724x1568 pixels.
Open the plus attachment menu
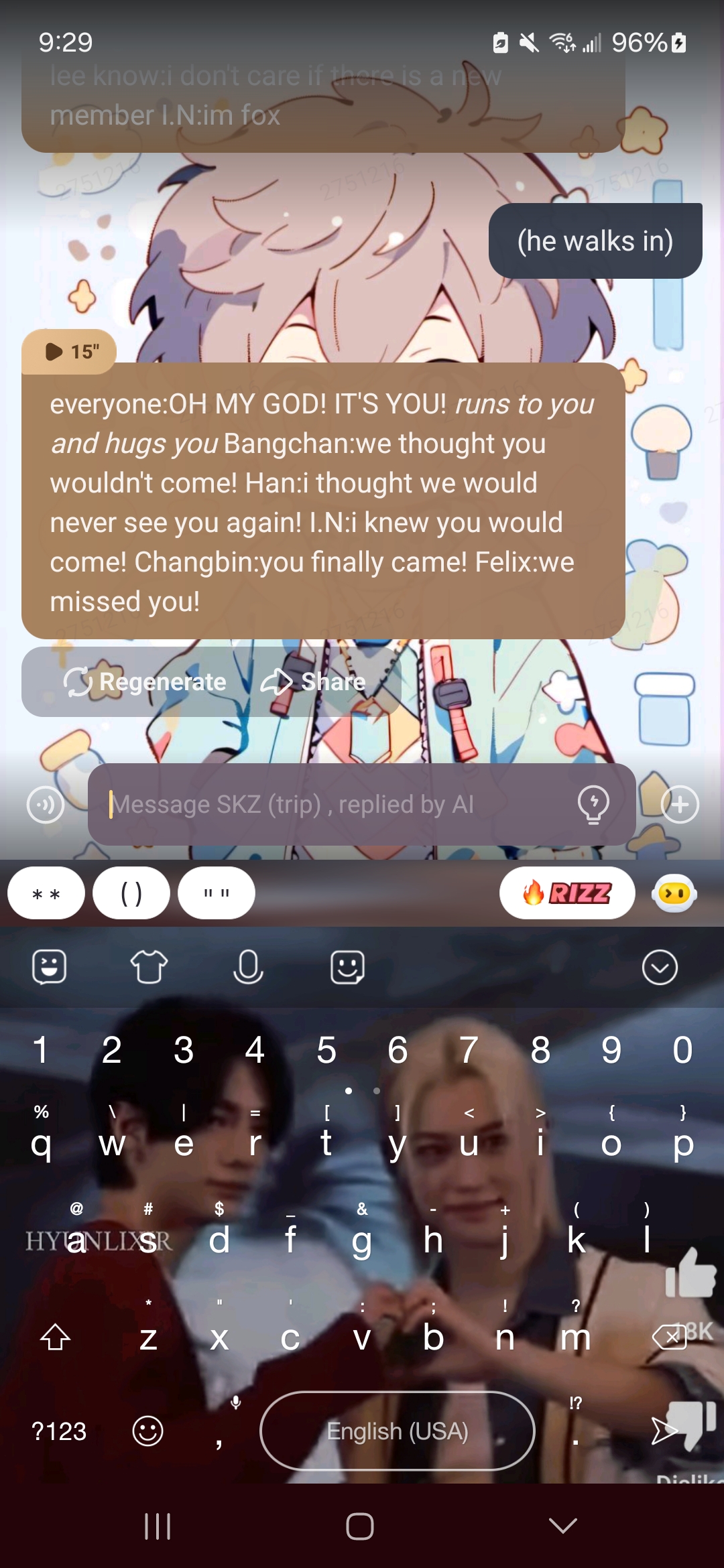(680, 804)
